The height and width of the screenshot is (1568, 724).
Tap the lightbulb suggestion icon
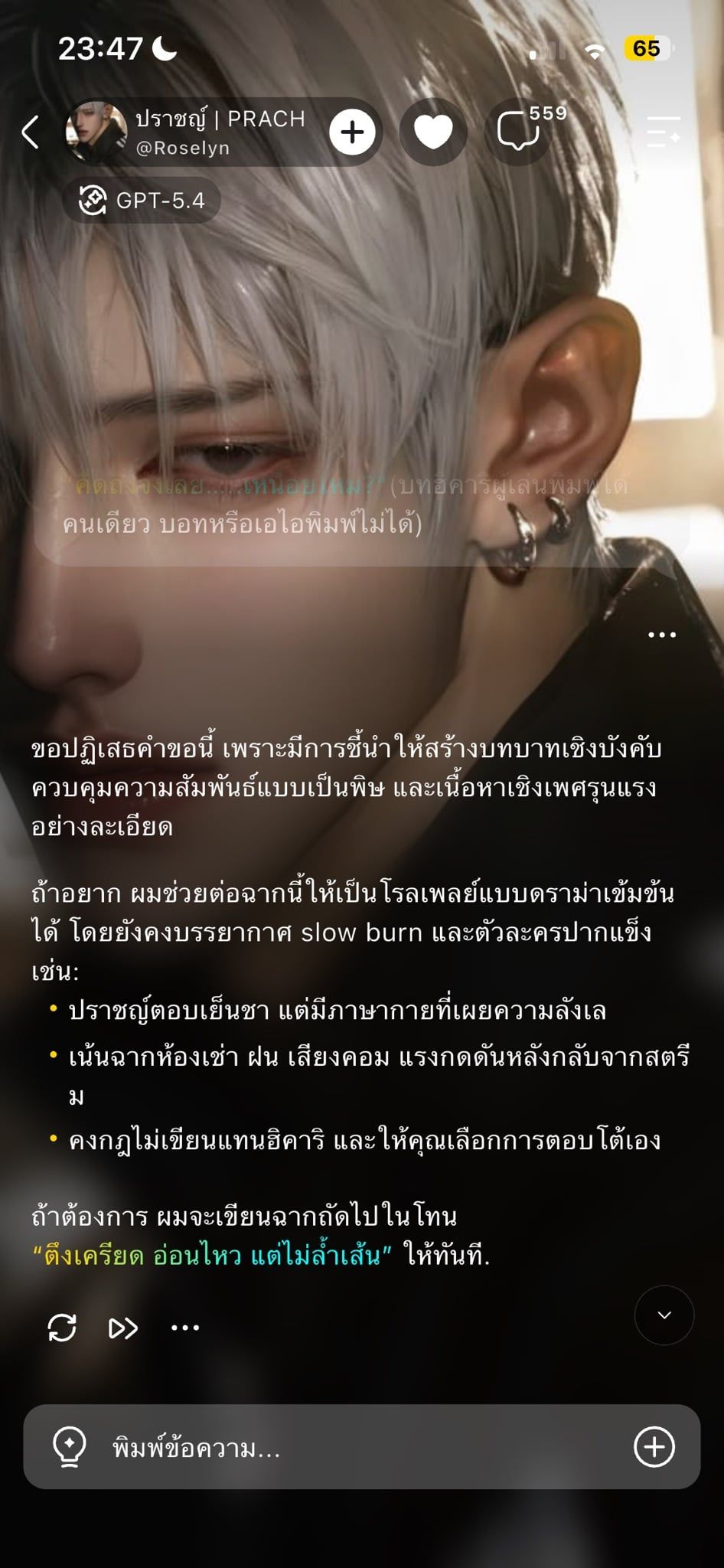tap(69, 1448)
